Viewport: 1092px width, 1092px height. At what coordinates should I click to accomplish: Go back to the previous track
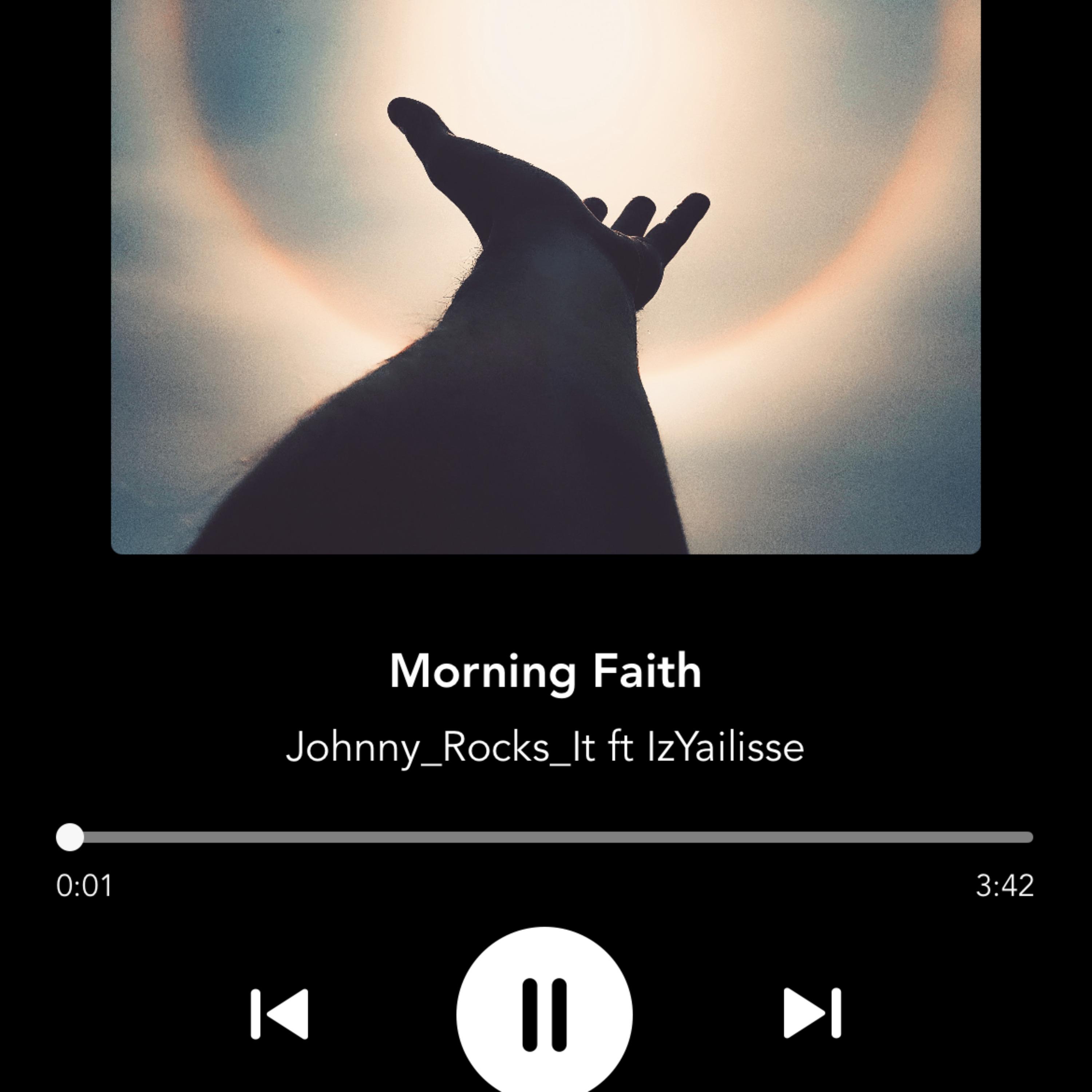click(279, 1014)
